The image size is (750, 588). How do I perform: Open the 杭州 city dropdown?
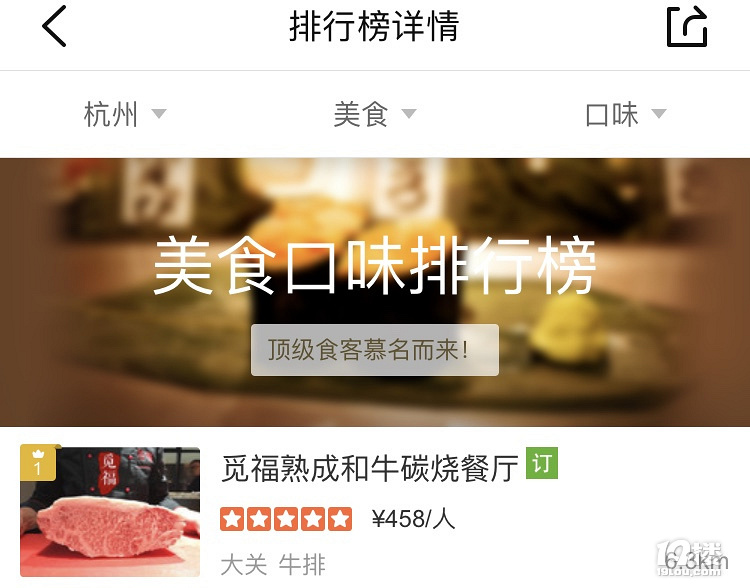click(124, 114)
